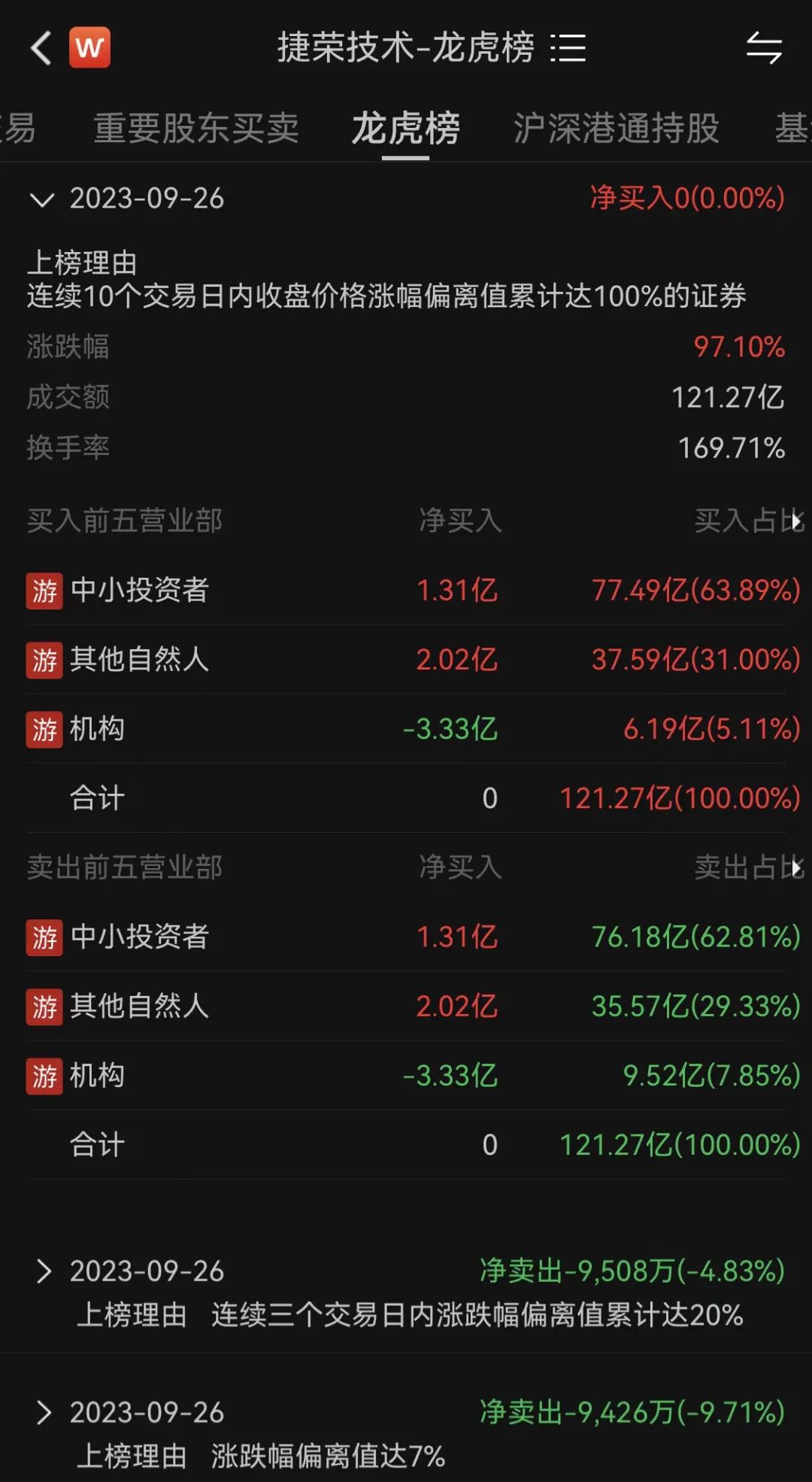Open the list menu beside the title
Image resolution: width=812 pixels, height=1482 pixels.
[568, 48]
